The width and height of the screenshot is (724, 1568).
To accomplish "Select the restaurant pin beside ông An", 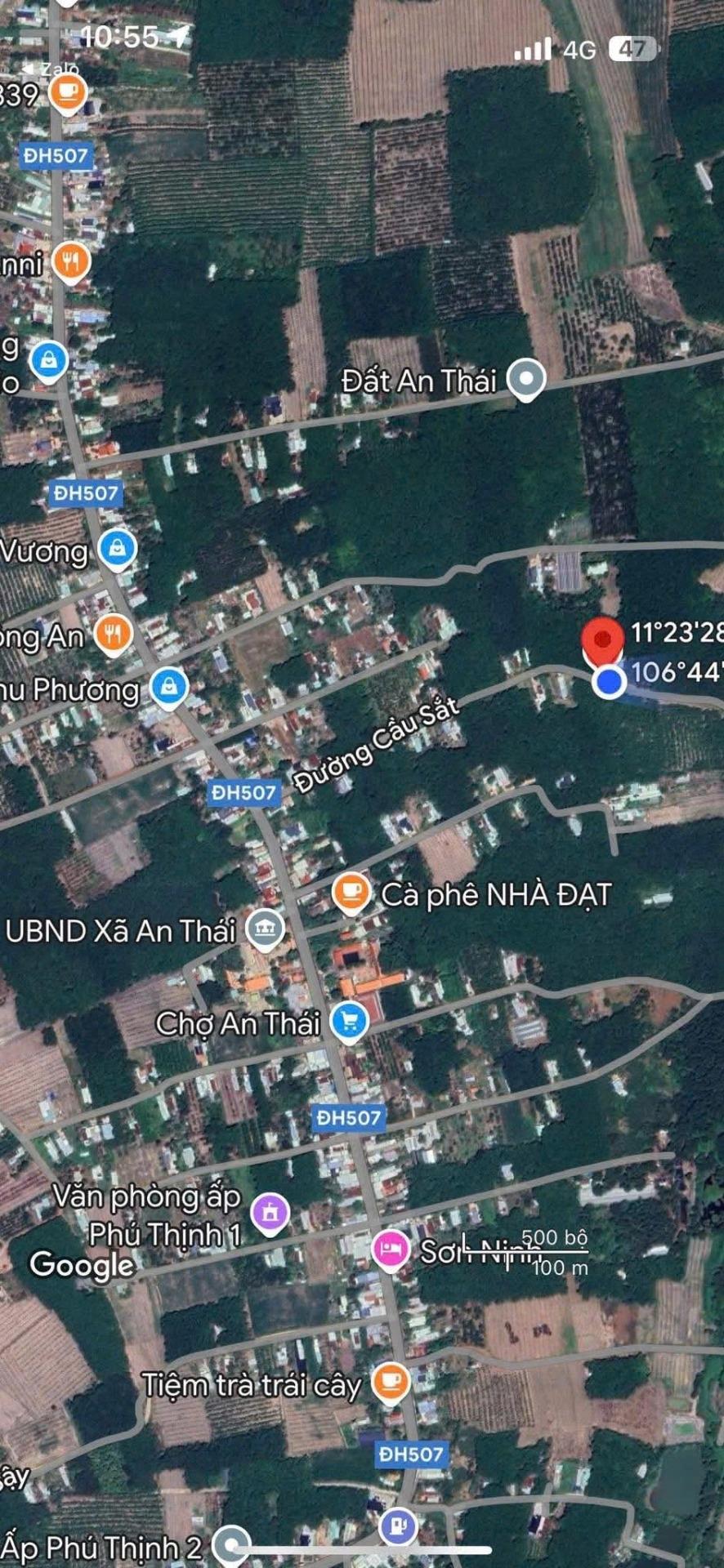I will 114,634.
